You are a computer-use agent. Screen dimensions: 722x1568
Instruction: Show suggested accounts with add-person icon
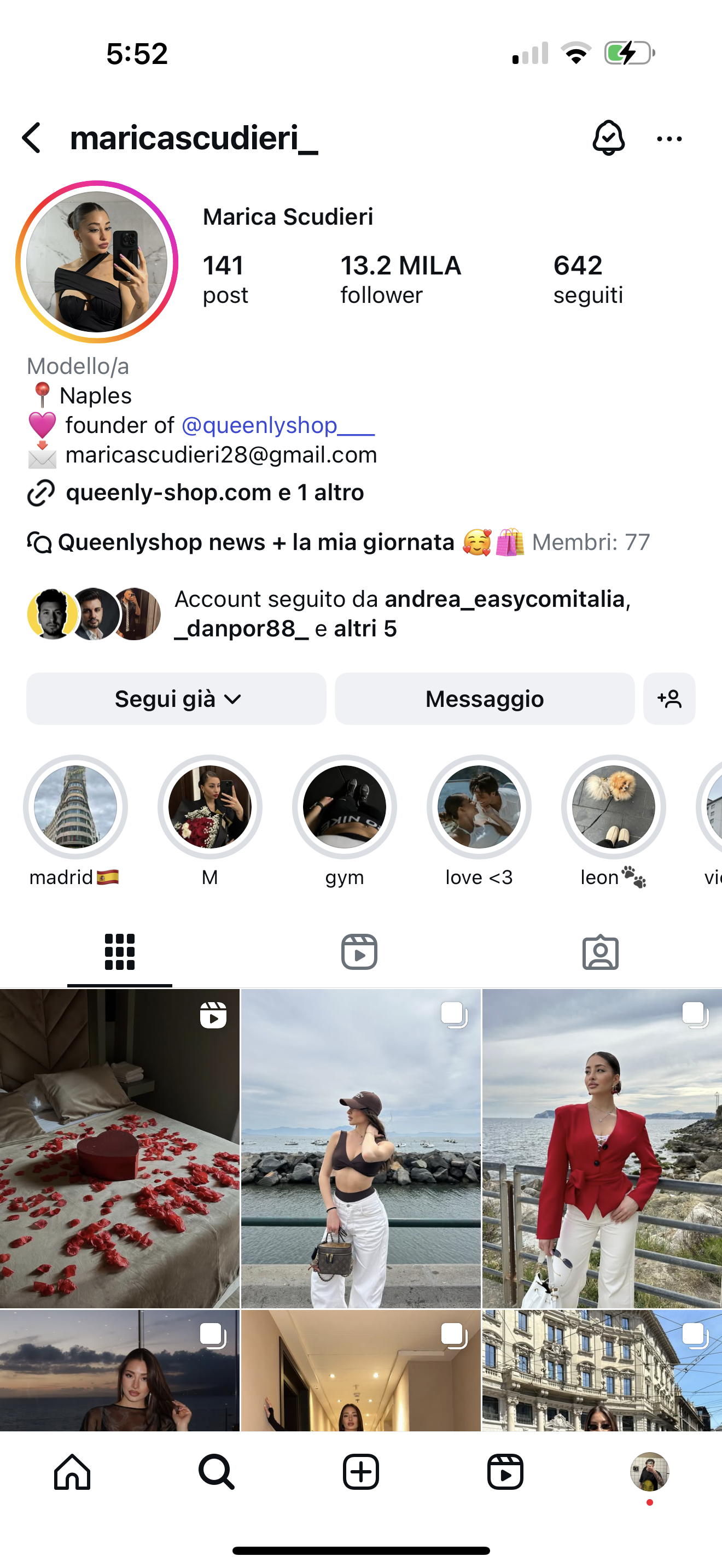tap(669, 699)
